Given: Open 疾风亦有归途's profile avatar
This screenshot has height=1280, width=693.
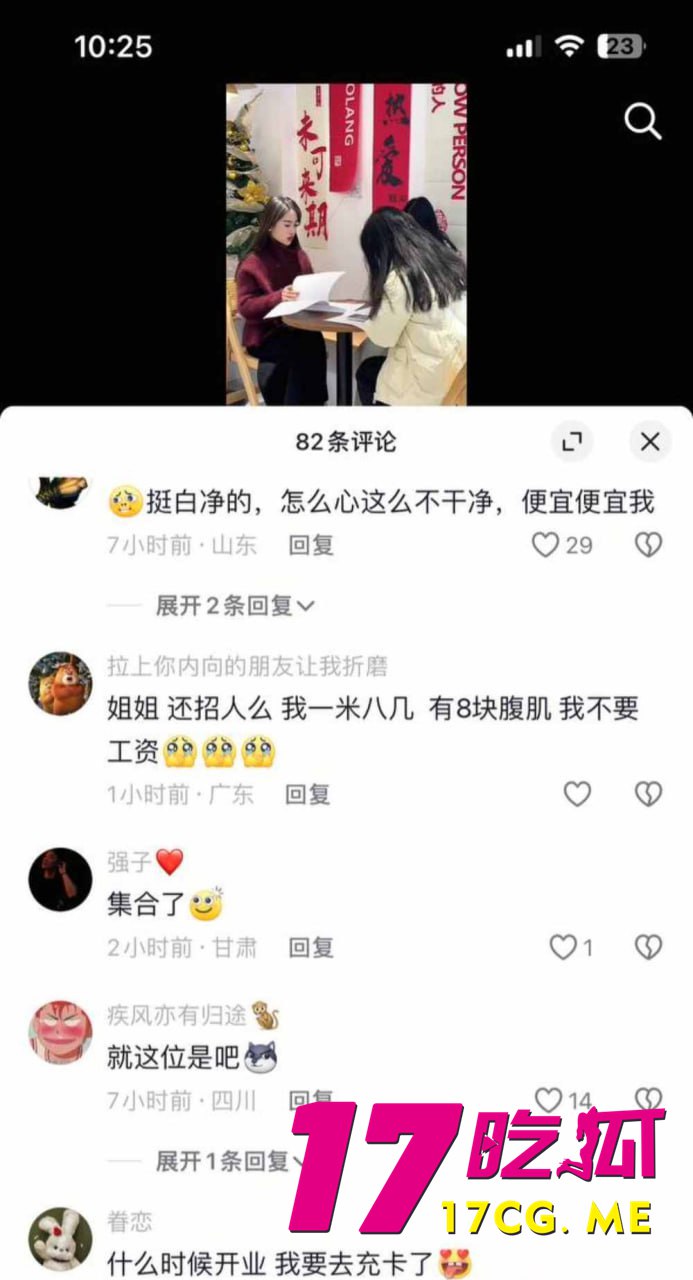Looking at the screenshot, I should click(x=60, y=1033).
